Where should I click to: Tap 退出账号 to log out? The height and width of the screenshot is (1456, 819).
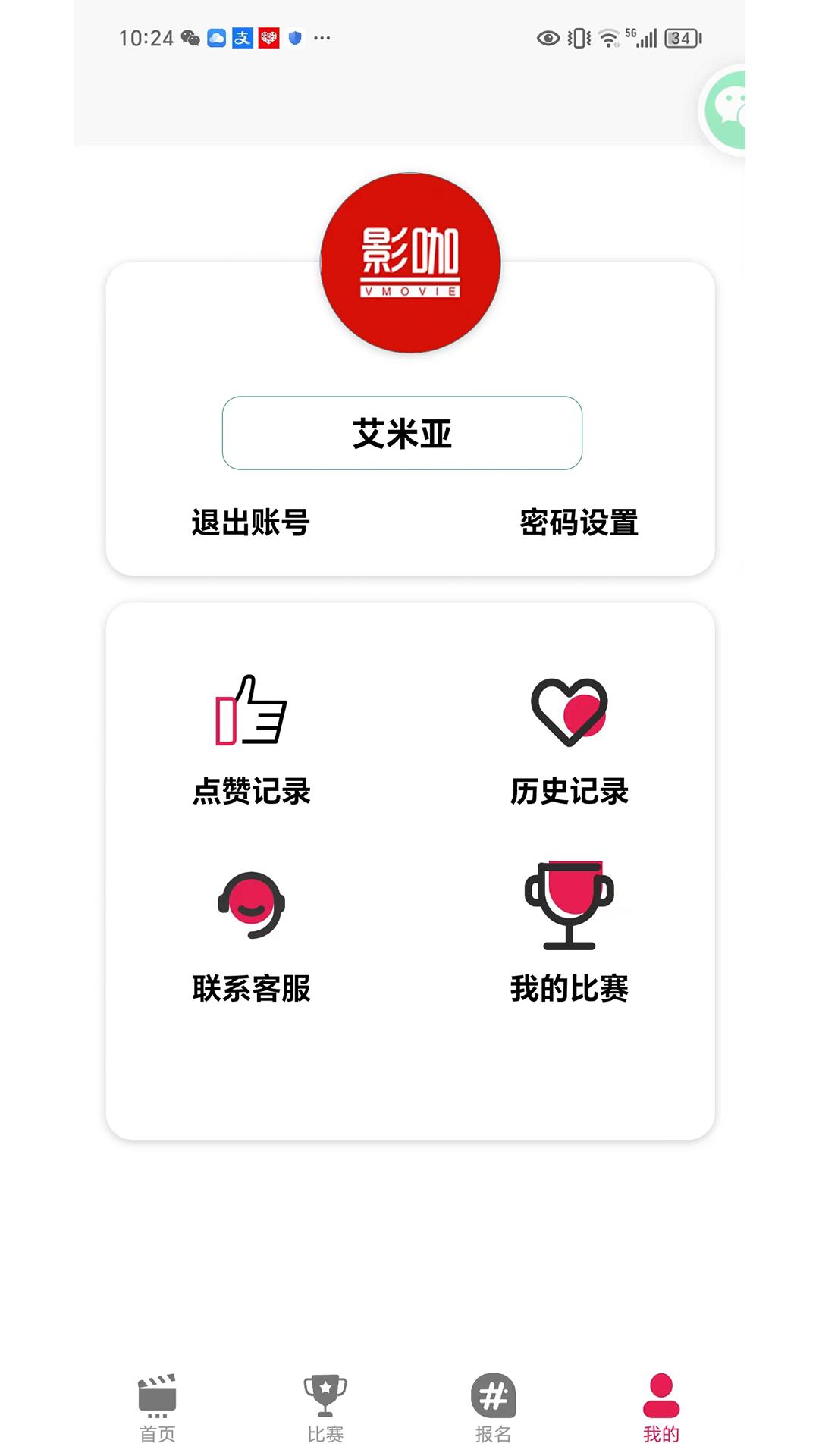point(252,522)
